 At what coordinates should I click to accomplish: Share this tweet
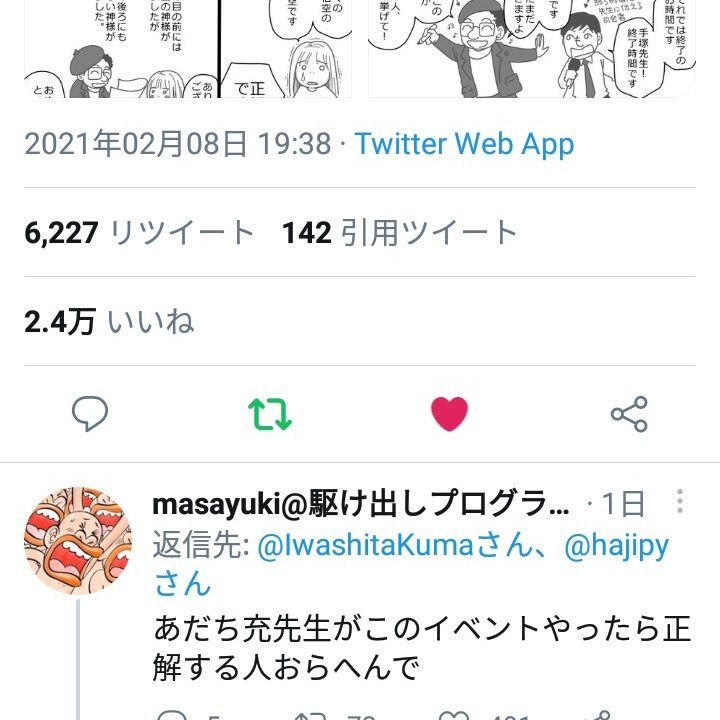click(629, 413)
